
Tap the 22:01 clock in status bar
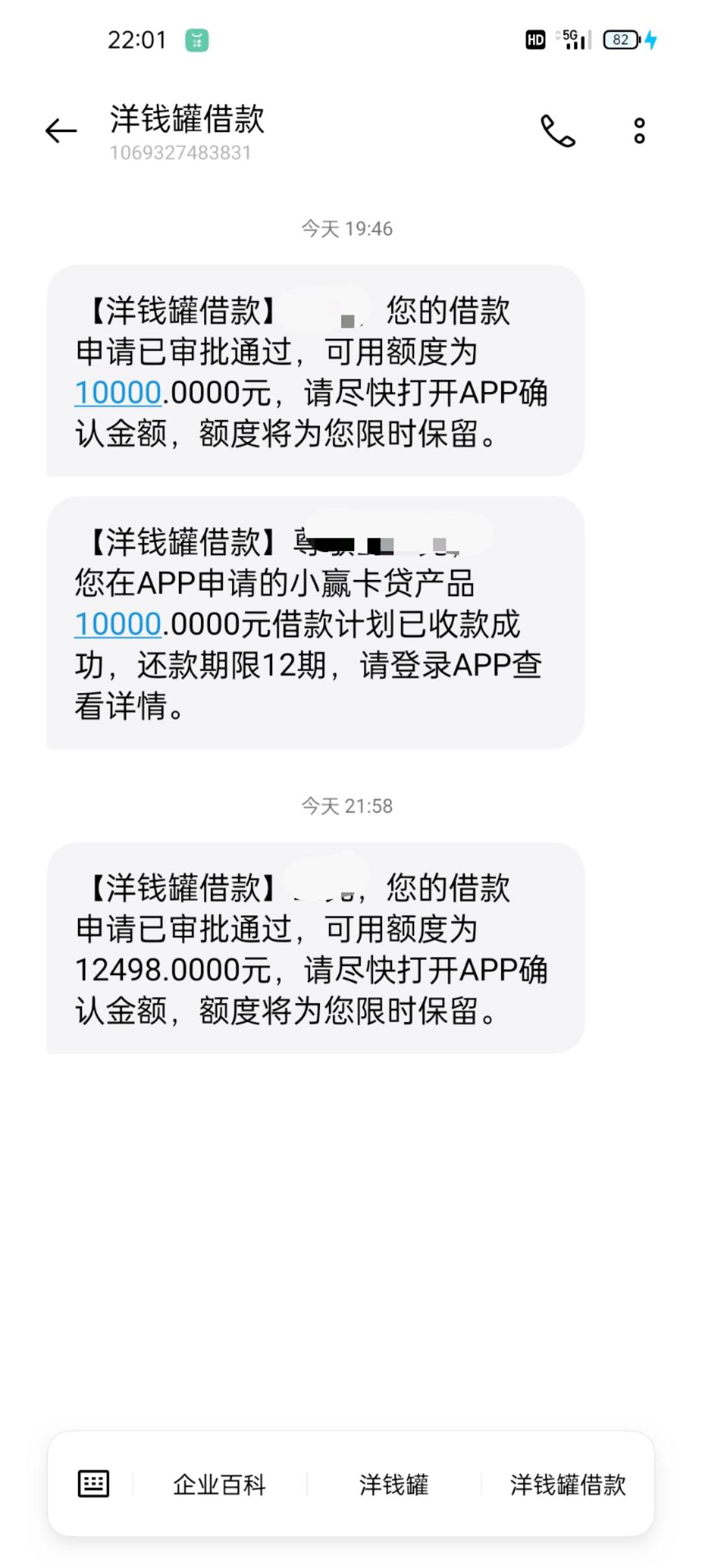pos(138,40)
